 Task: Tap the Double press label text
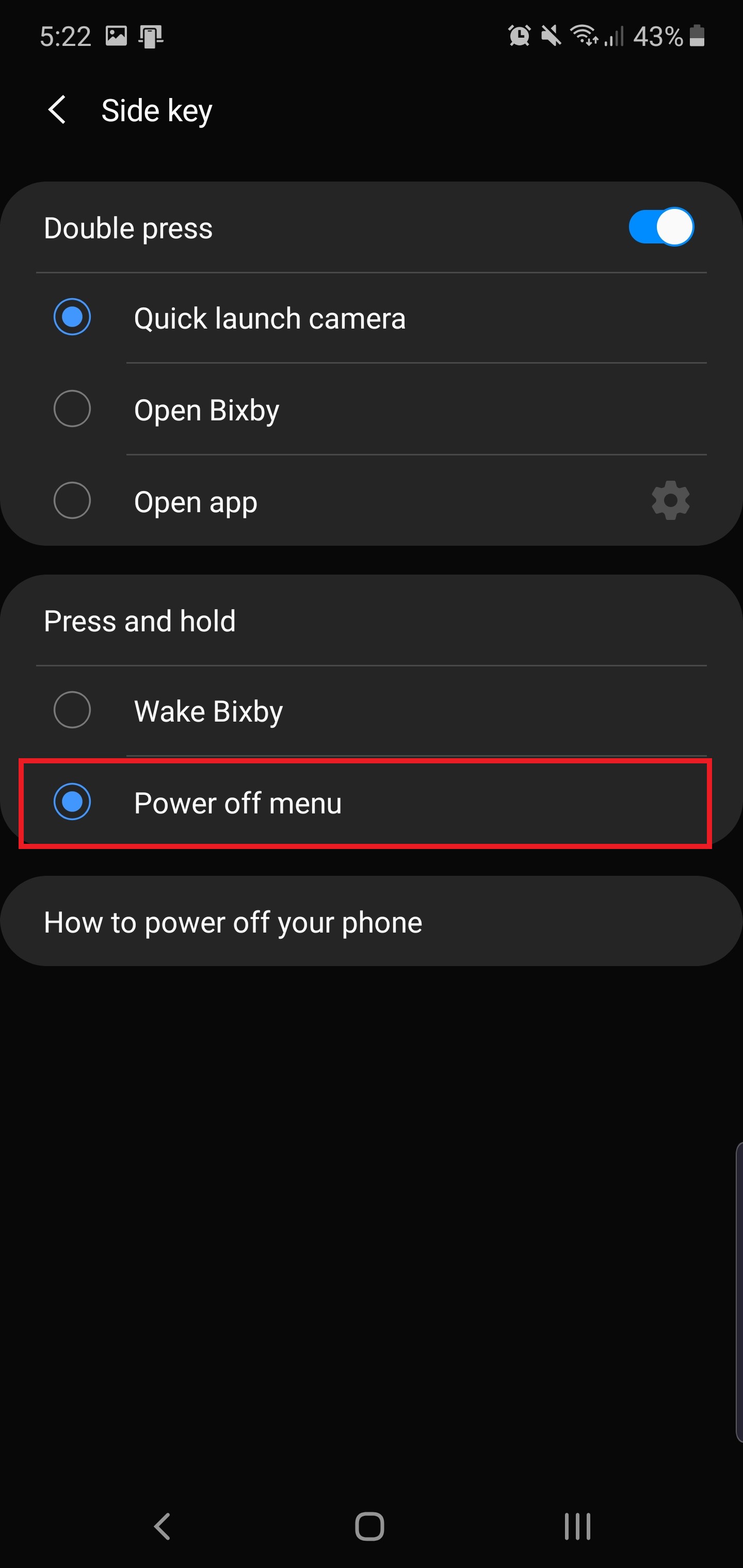coord(127,227)
